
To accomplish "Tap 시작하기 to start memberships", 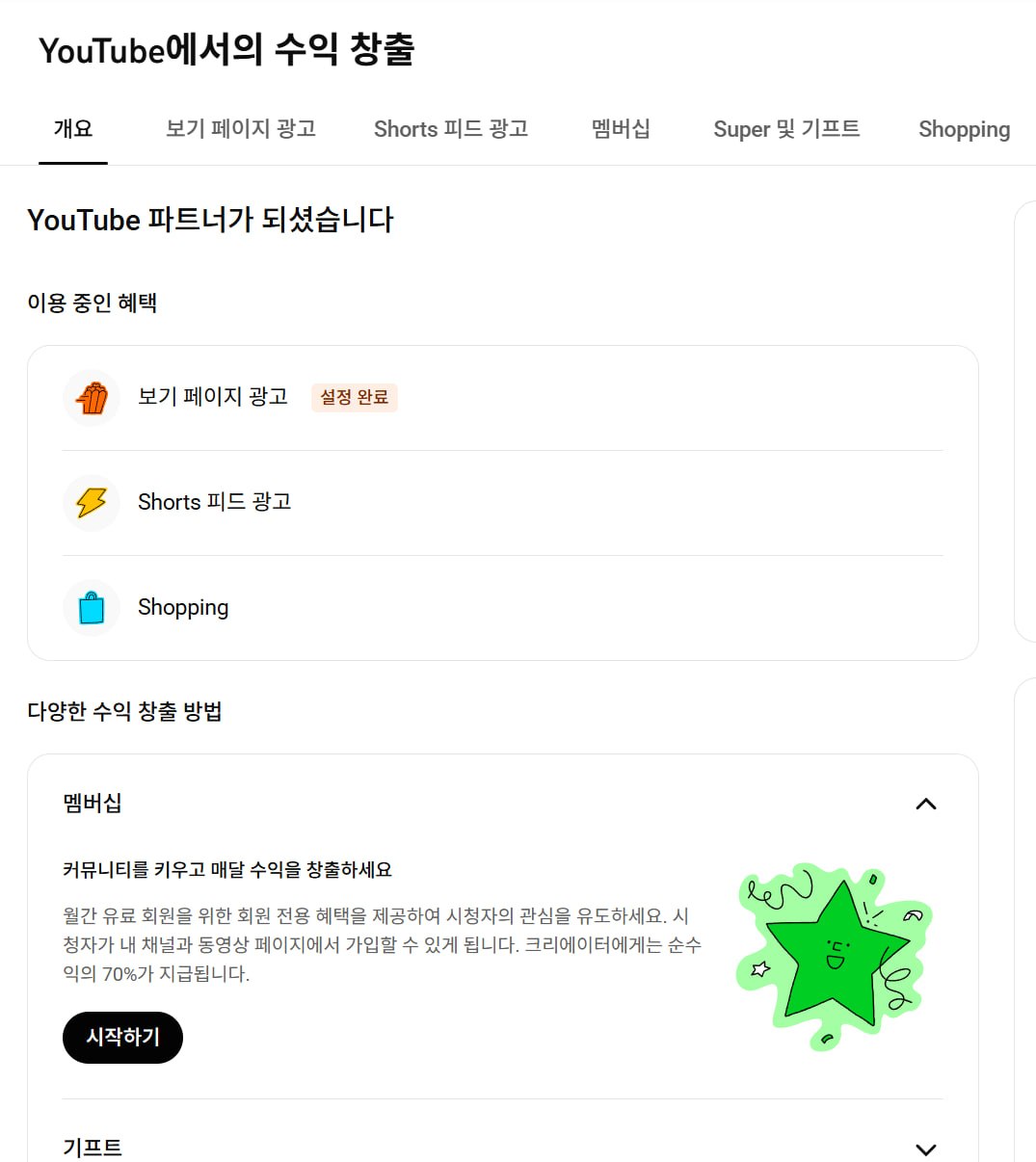I will [x=122, y=1037].
